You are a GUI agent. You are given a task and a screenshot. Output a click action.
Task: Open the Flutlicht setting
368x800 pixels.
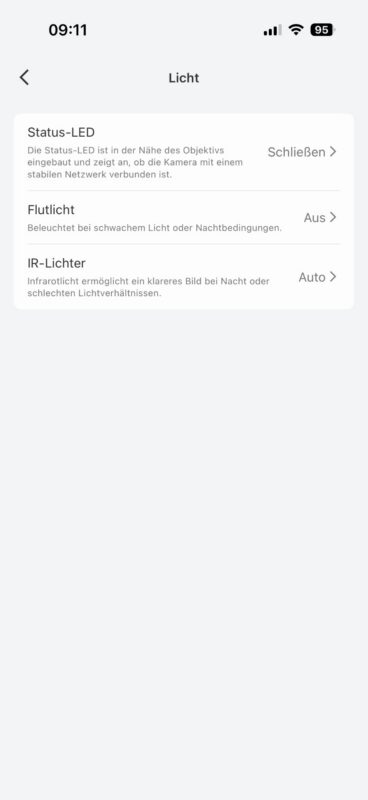(184, 218)
